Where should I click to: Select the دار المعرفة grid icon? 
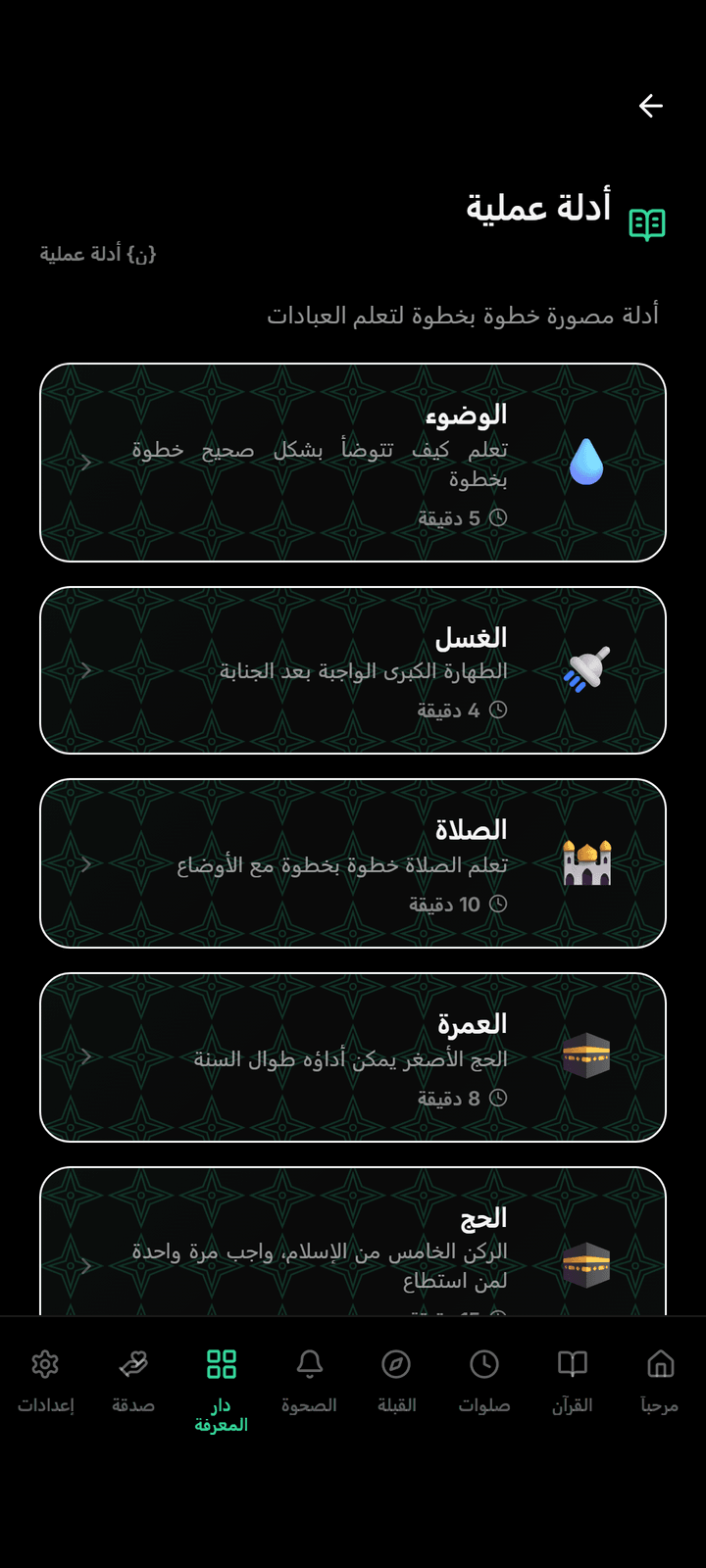pos(220,1363)
